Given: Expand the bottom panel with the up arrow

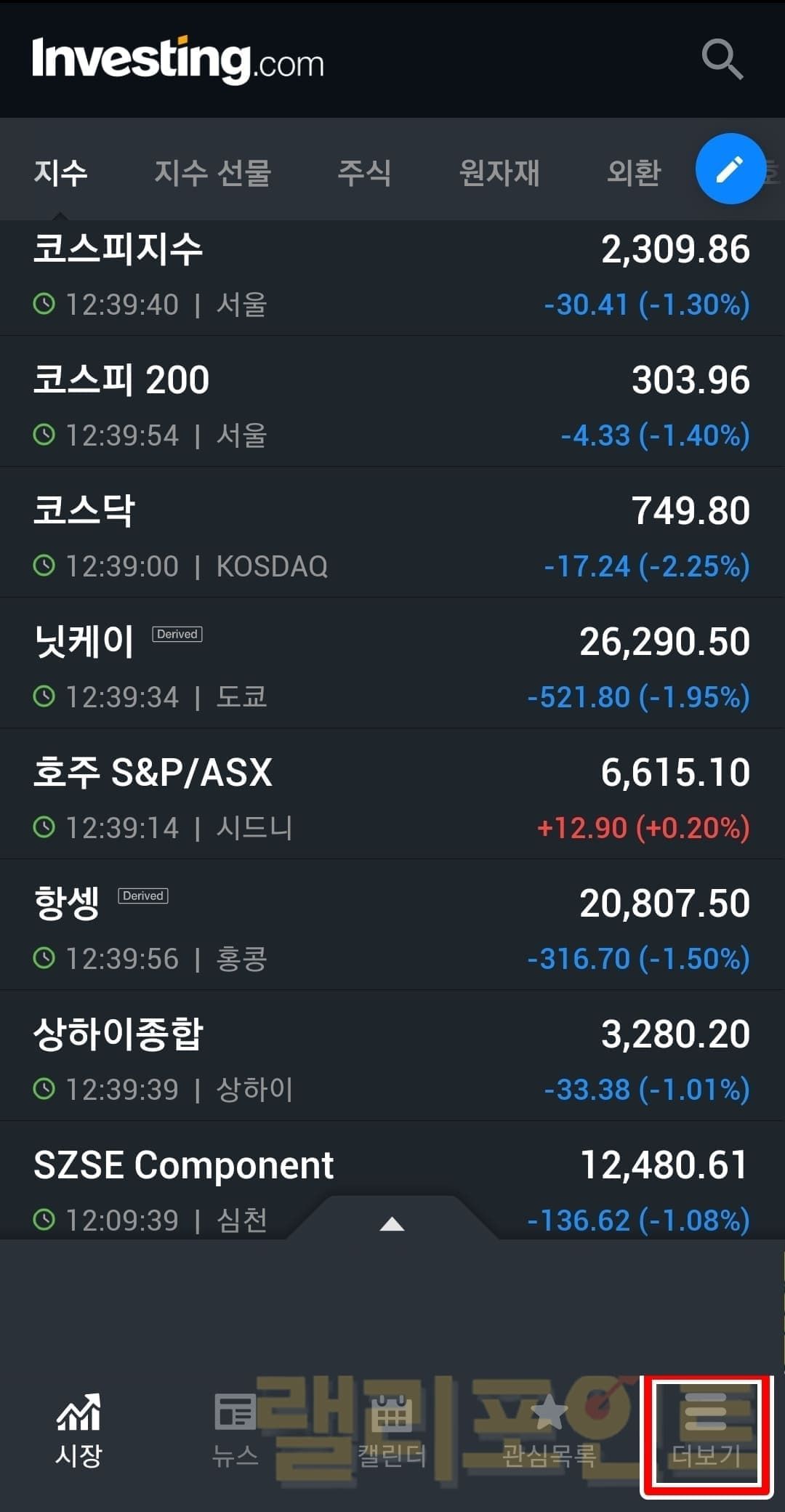Looking at the screenshot, I should click(x=392, y=1223).
